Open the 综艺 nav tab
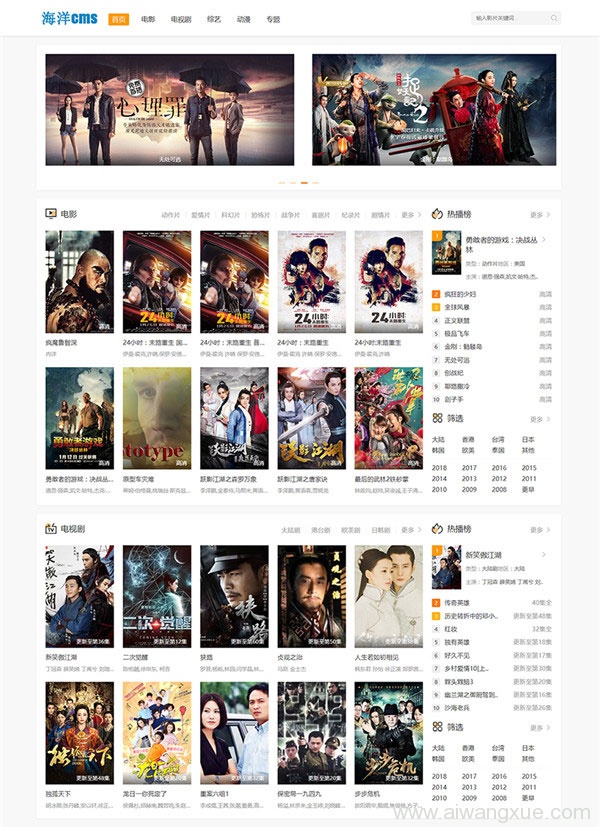Viewport: 600px width, 827px height. (x=214, y=19)
